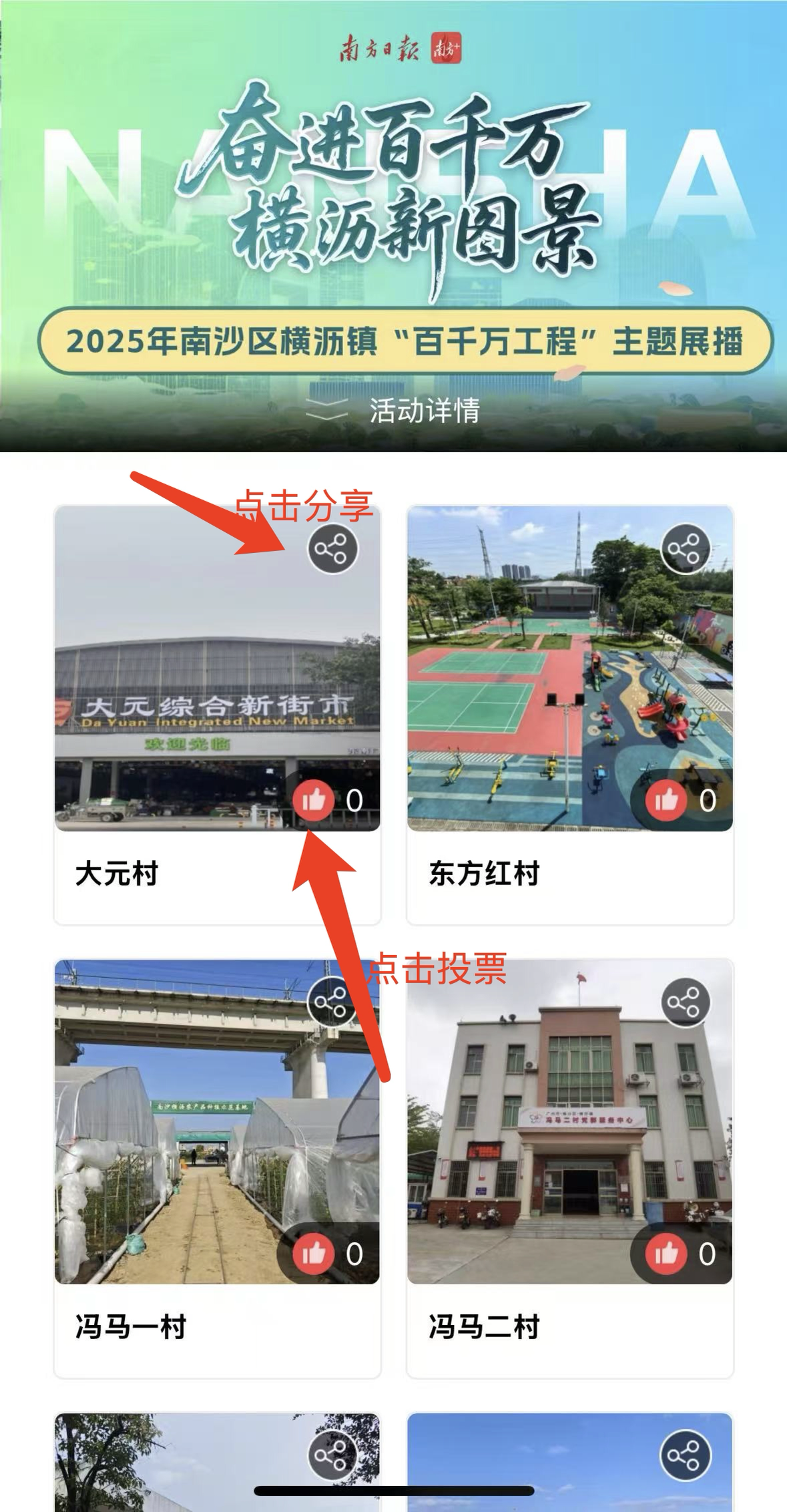Expand the 活动详情 section
The image size is (787, 1512).
tap(394, 410)
